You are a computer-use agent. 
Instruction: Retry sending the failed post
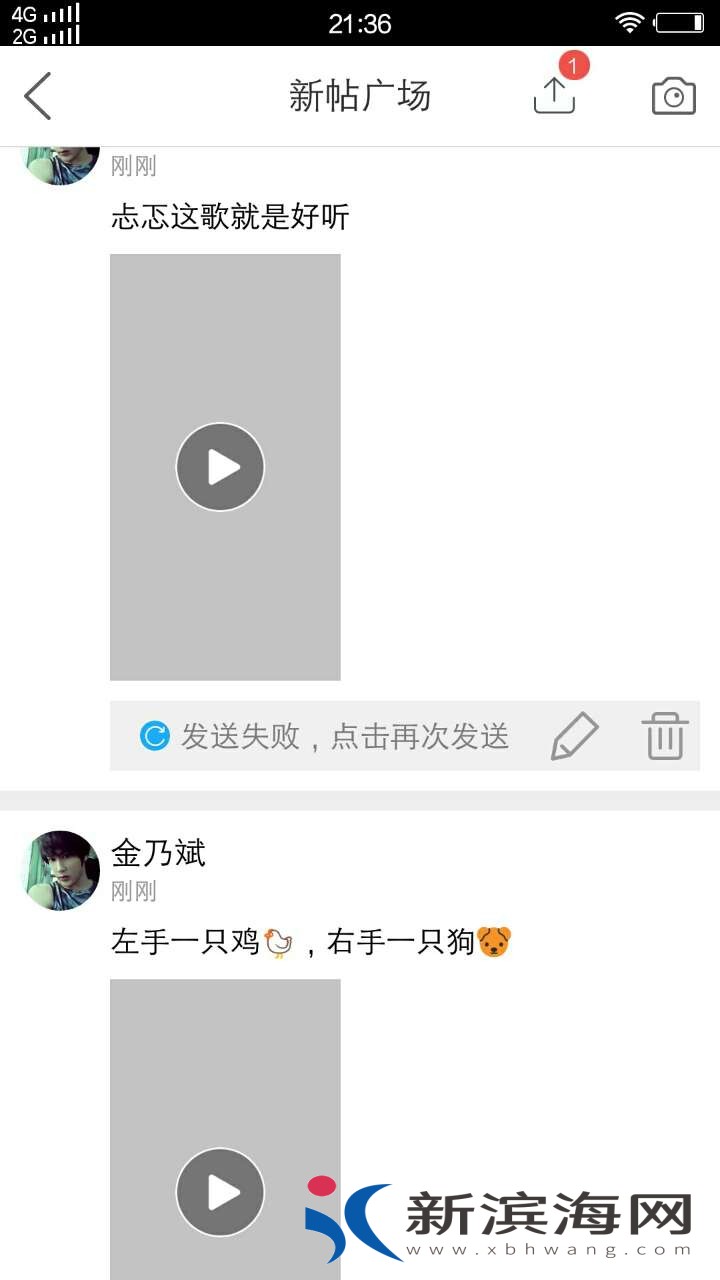point(324,737)
